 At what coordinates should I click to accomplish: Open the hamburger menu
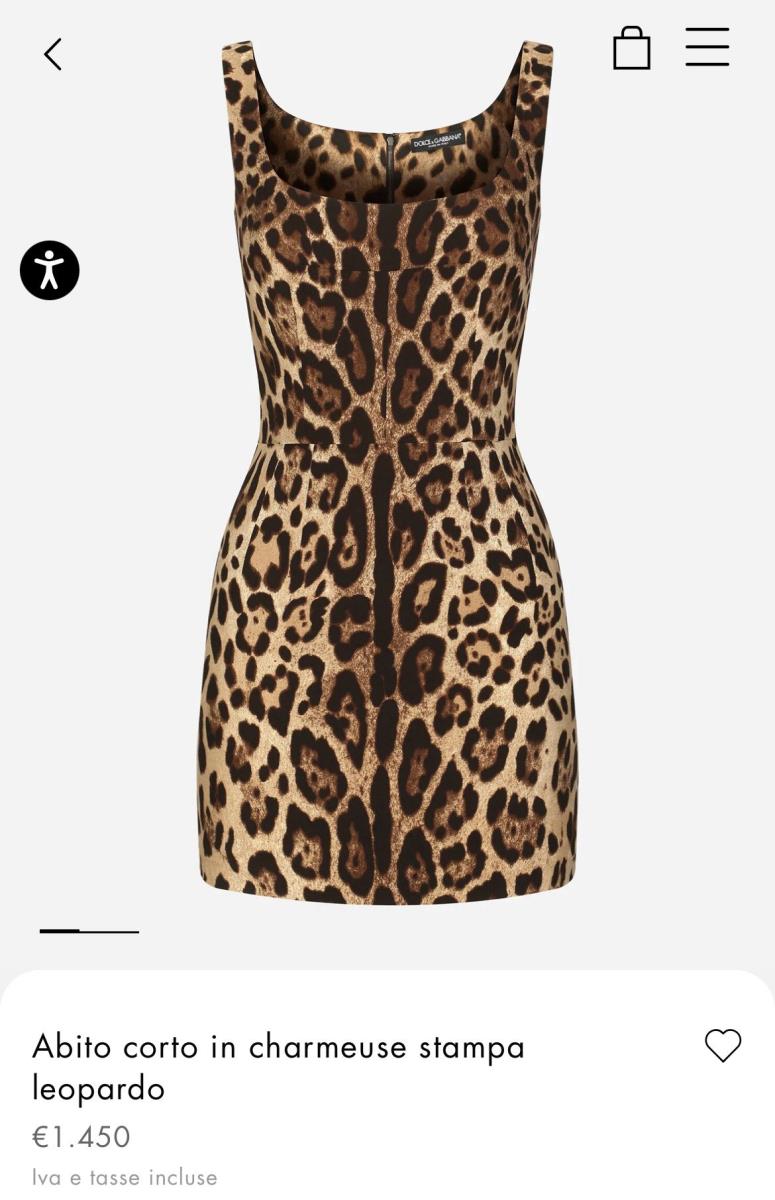[707, 47]
